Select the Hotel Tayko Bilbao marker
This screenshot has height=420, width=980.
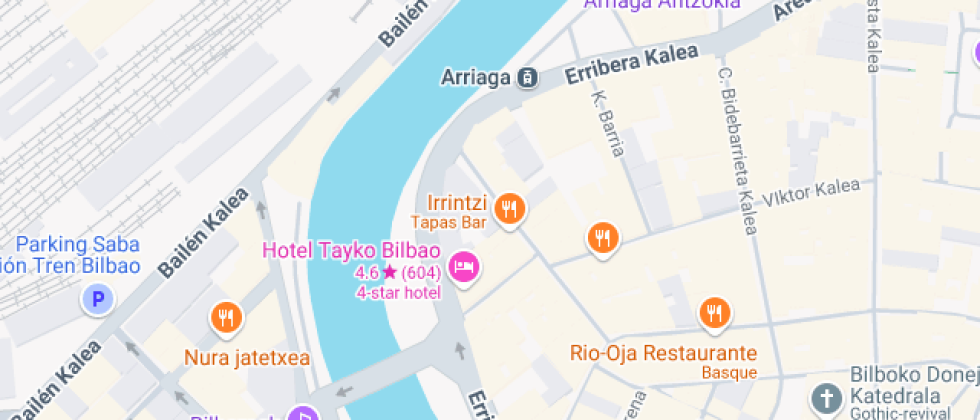point(464,268)
